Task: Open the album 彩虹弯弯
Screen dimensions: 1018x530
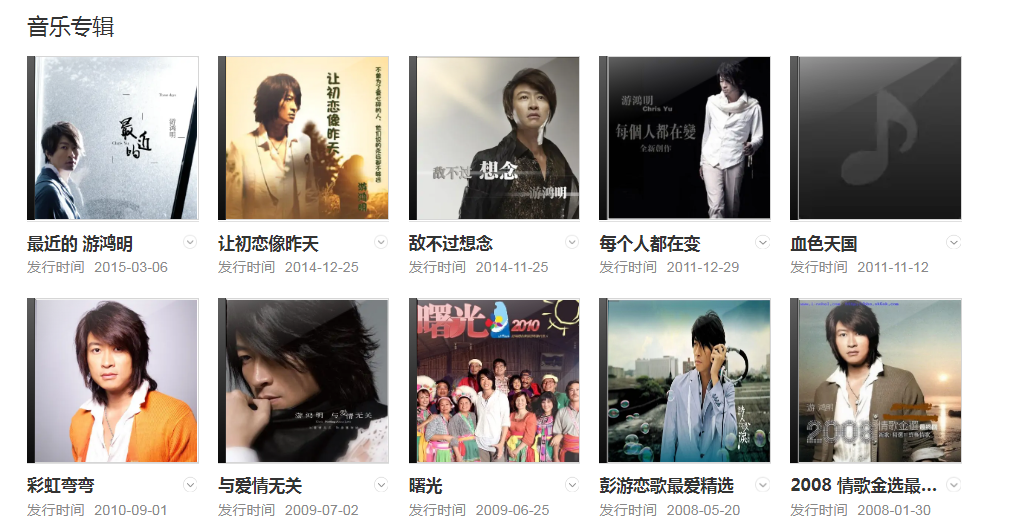Action: [113, 381]
